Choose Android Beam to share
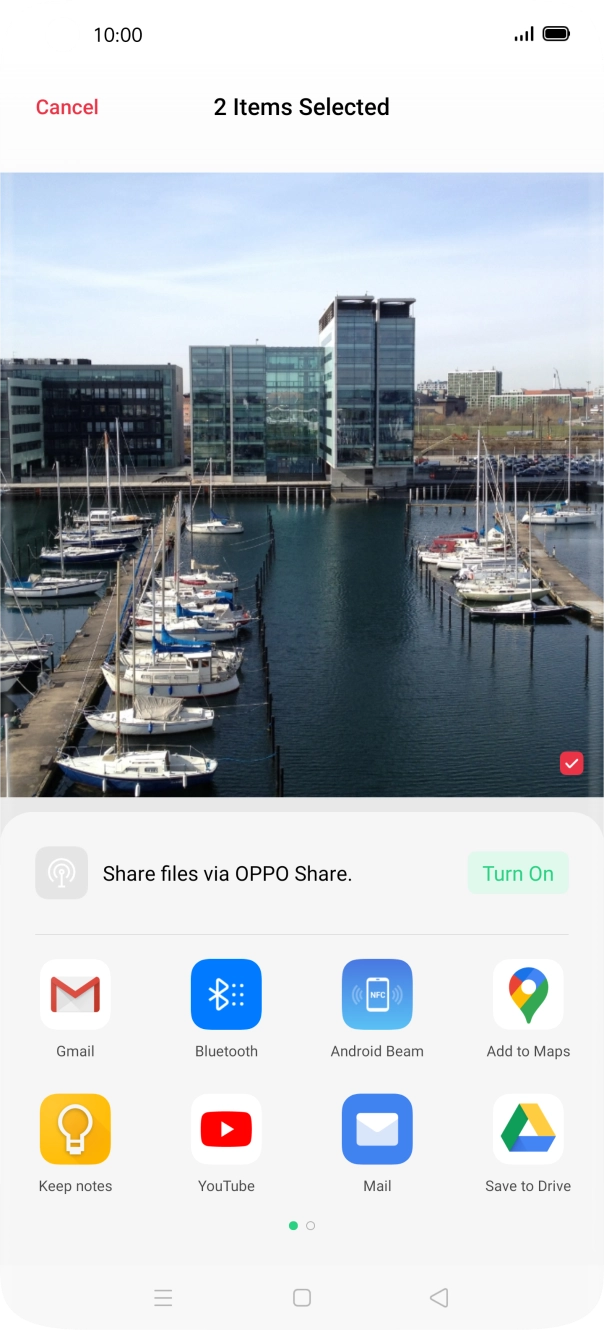The width and height of the screenshot is (604, 1330). (377, 995)
